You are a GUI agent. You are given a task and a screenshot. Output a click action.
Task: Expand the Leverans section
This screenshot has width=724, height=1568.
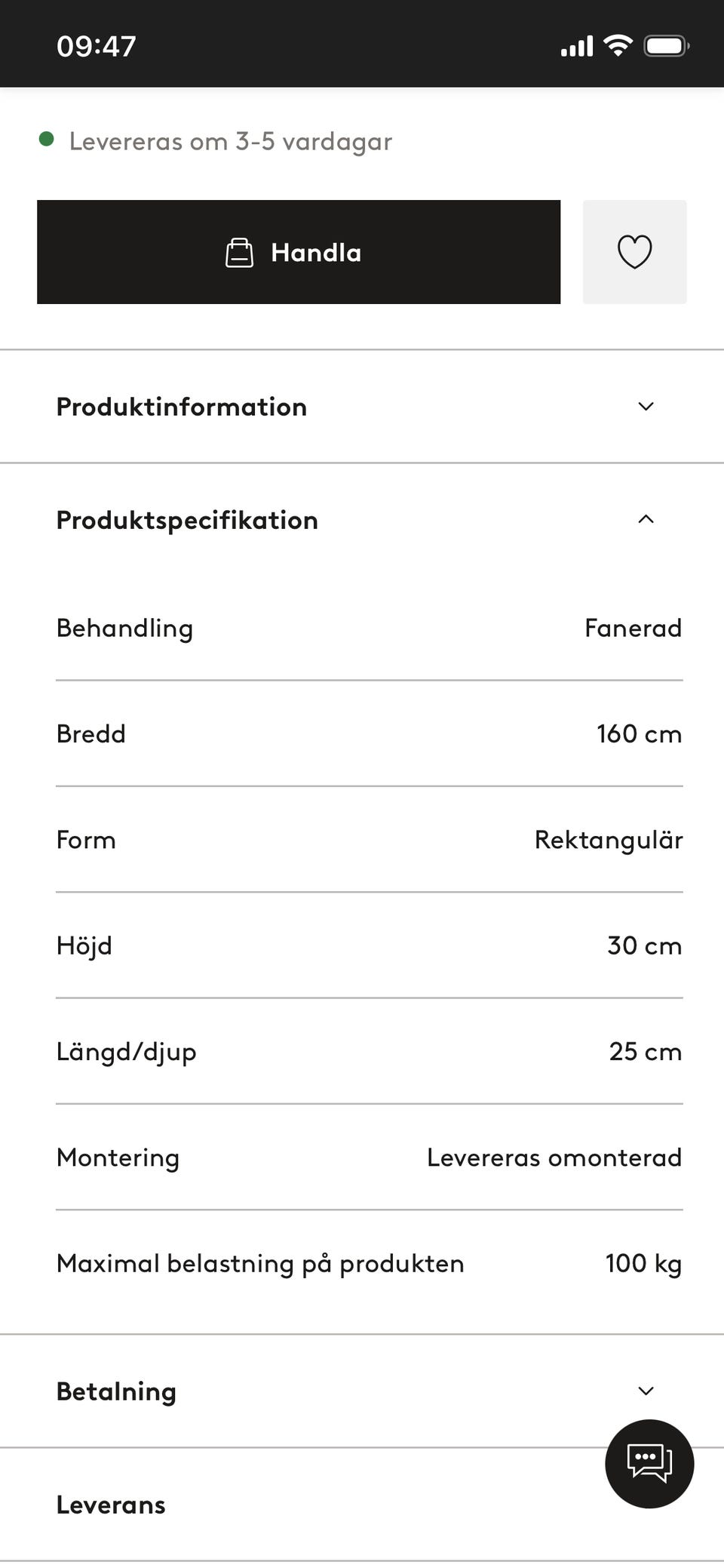(302, 1505)
